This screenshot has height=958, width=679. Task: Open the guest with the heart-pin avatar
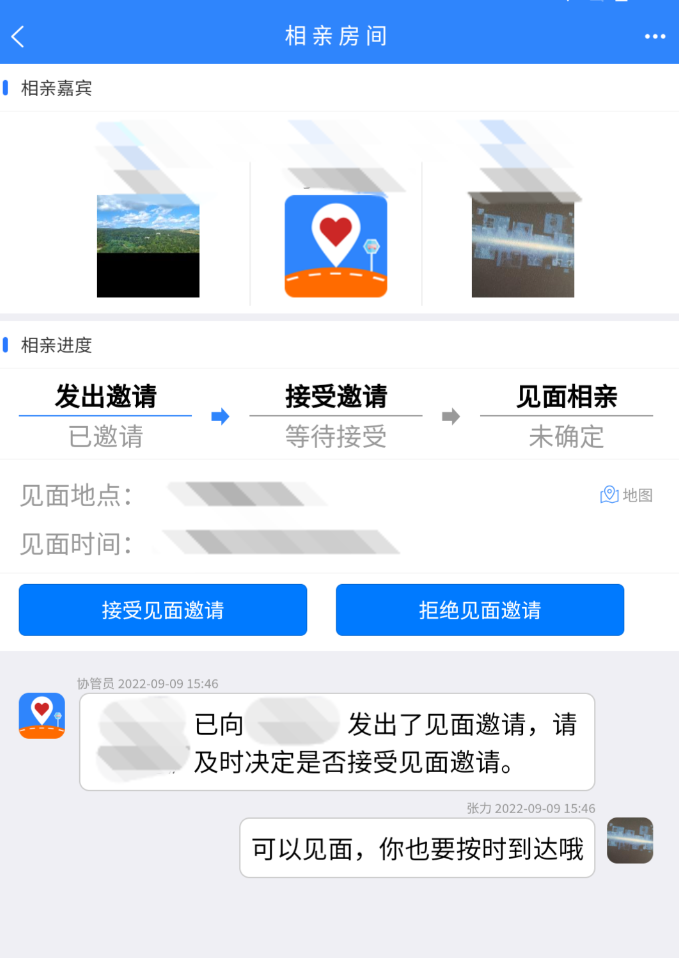click(x=336, y=246)
